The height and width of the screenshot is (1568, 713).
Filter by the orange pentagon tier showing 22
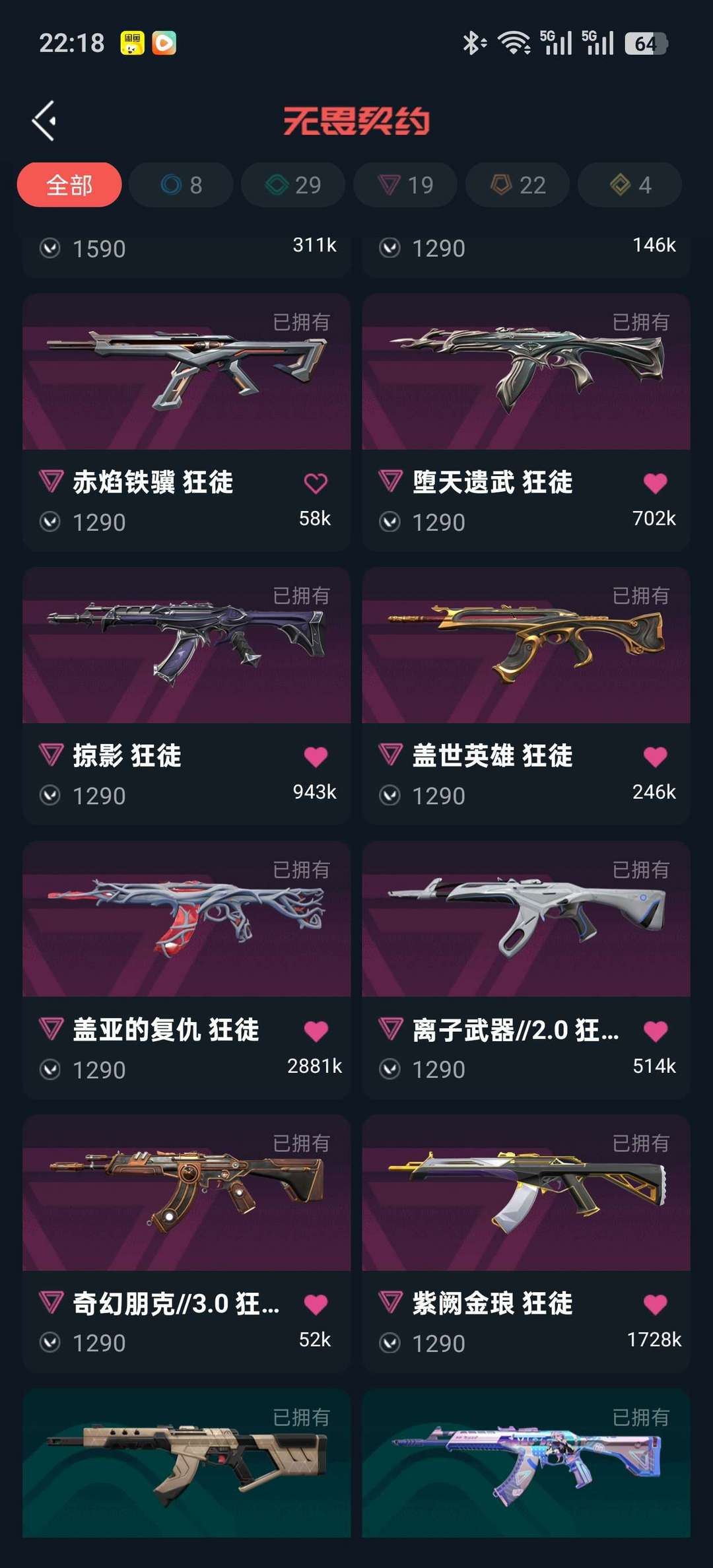(x=516, y=185)
